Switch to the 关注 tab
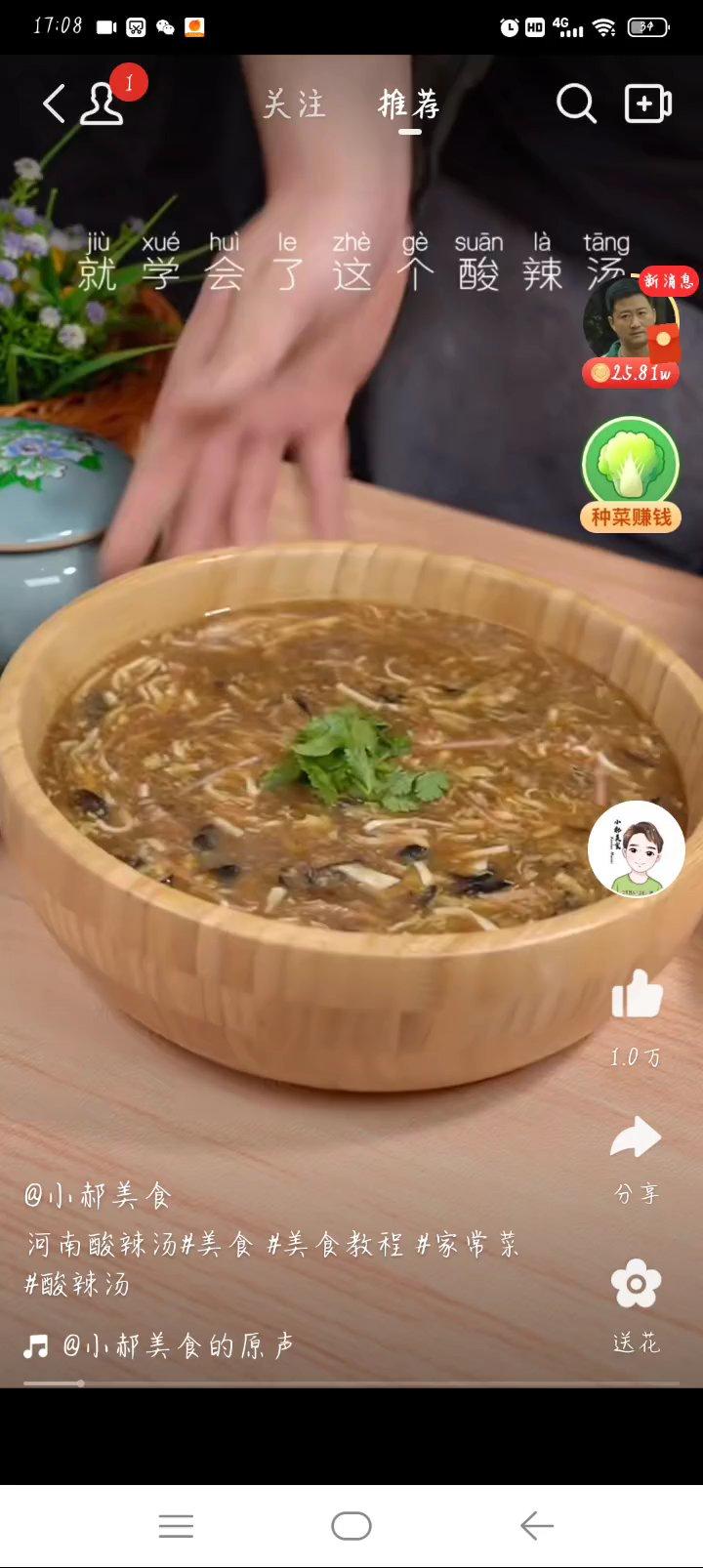The image size is (703, 1568). [x=294, y=104]
